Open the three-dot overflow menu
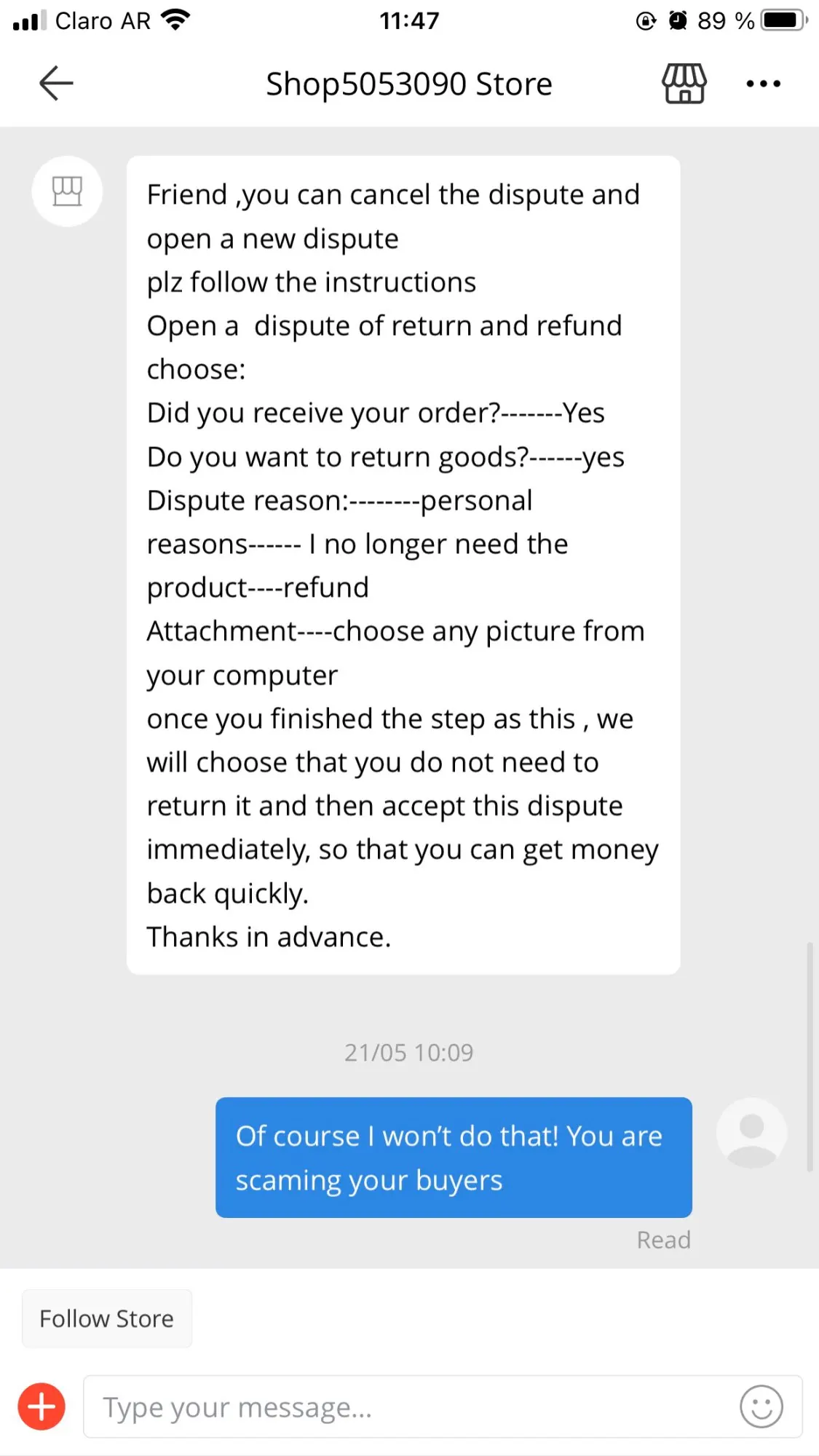Image resolution: width=819 pixels, height=1456 pixels. pyautogui.click(x=763, y=84)
